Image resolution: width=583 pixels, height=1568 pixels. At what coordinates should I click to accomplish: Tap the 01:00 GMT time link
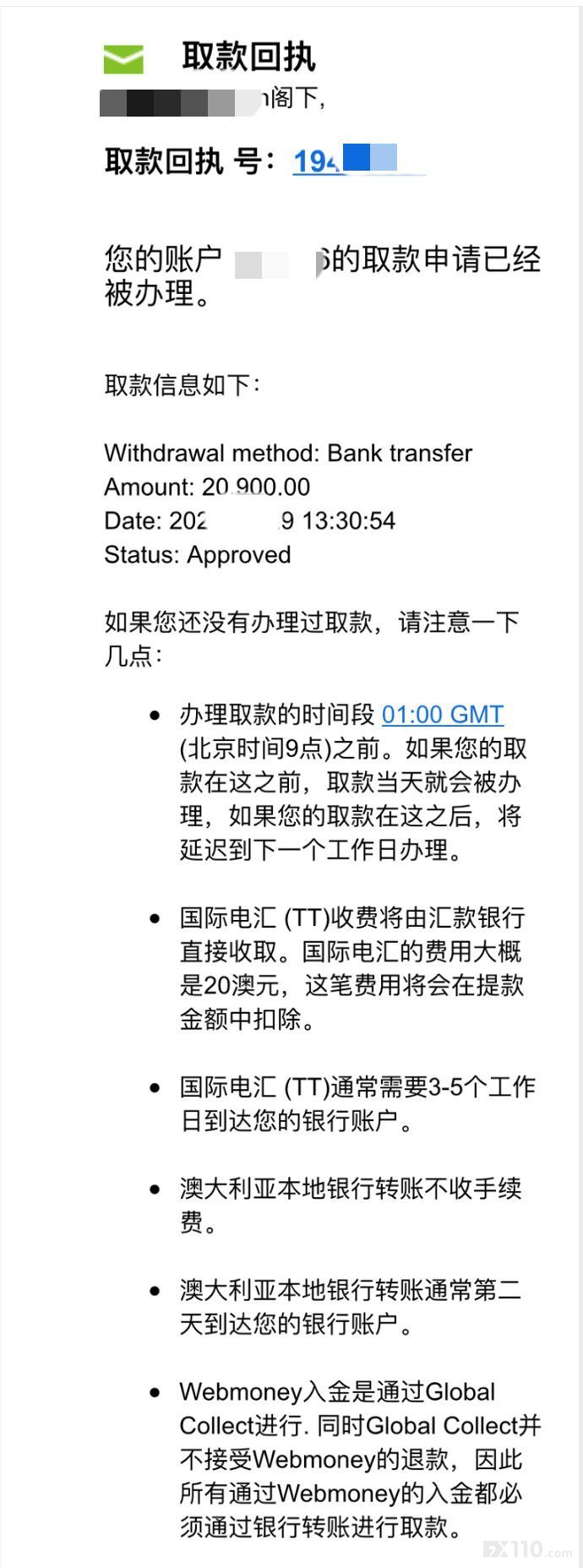pos(443,715)
